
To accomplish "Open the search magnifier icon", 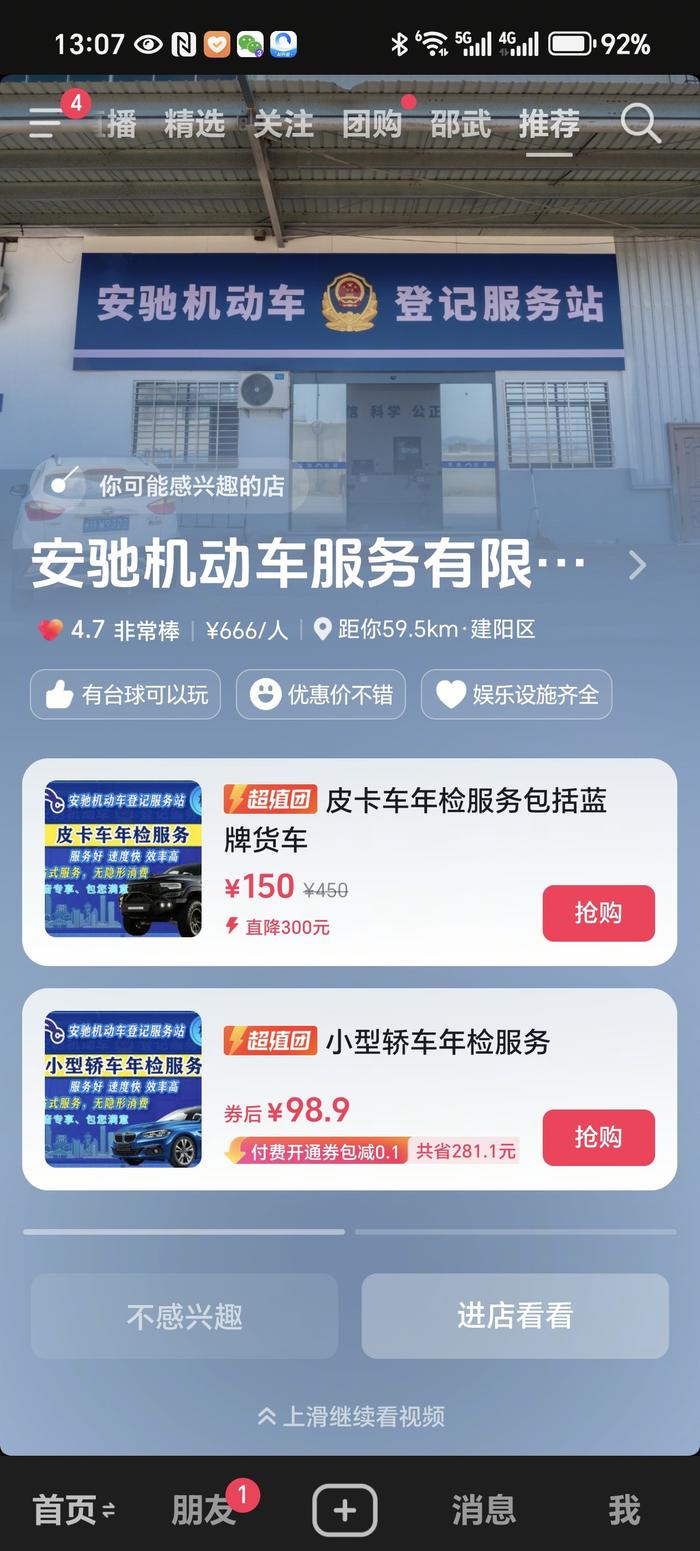I will 640,124.
